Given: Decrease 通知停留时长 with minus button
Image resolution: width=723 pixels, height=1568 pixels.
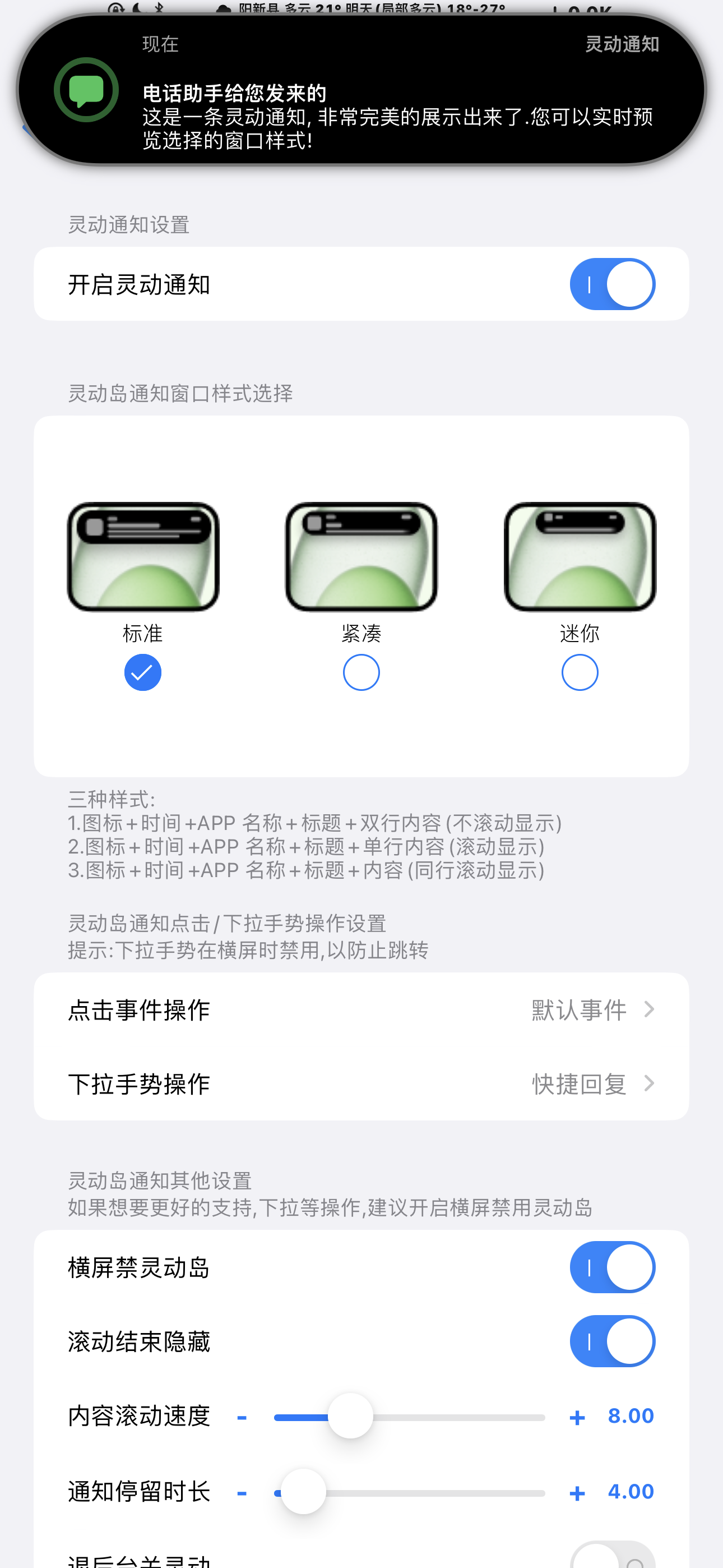Looking at the screenshot, I should [242, 1493].
